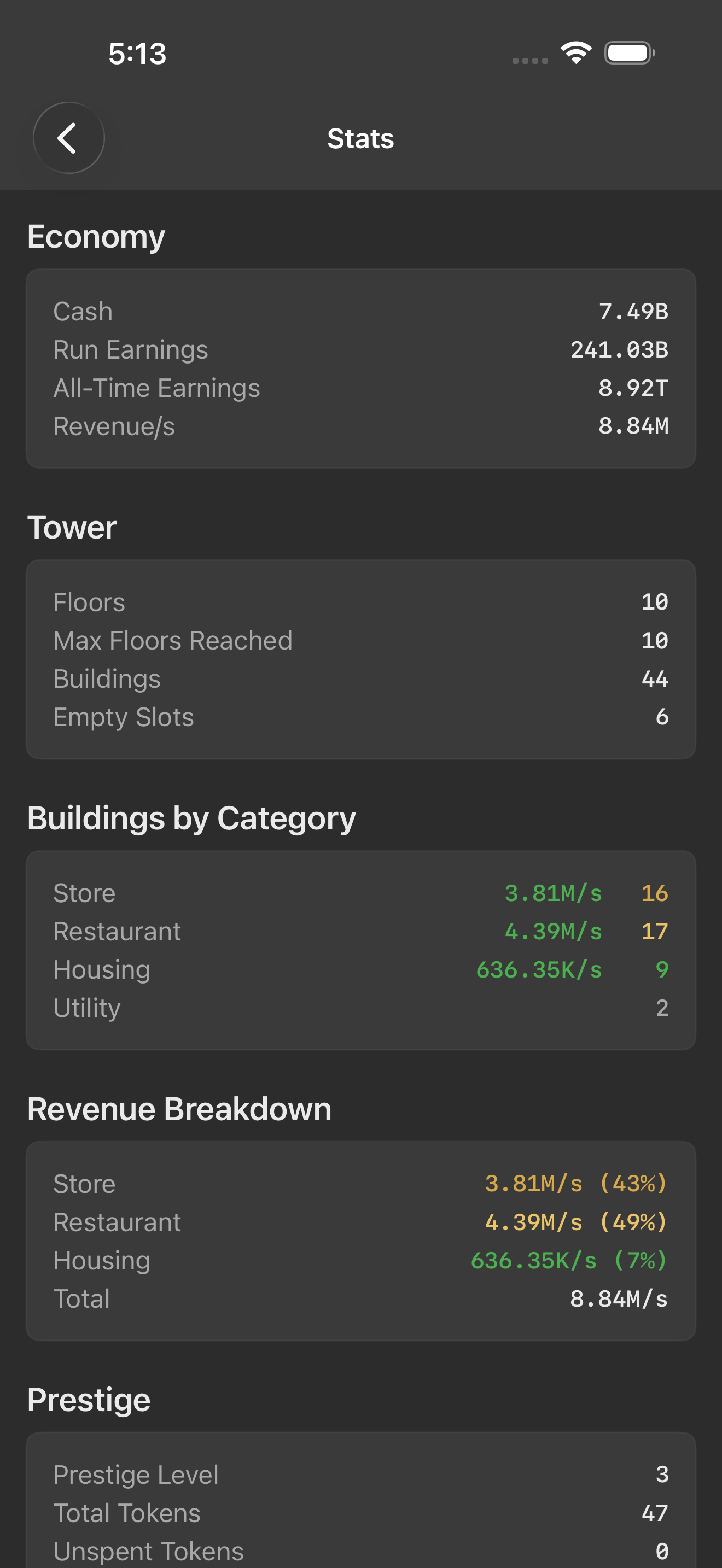Tap the Store revenue 3.81M/s value
Viewport: 722px width, 1568px height.
point(553,892)
